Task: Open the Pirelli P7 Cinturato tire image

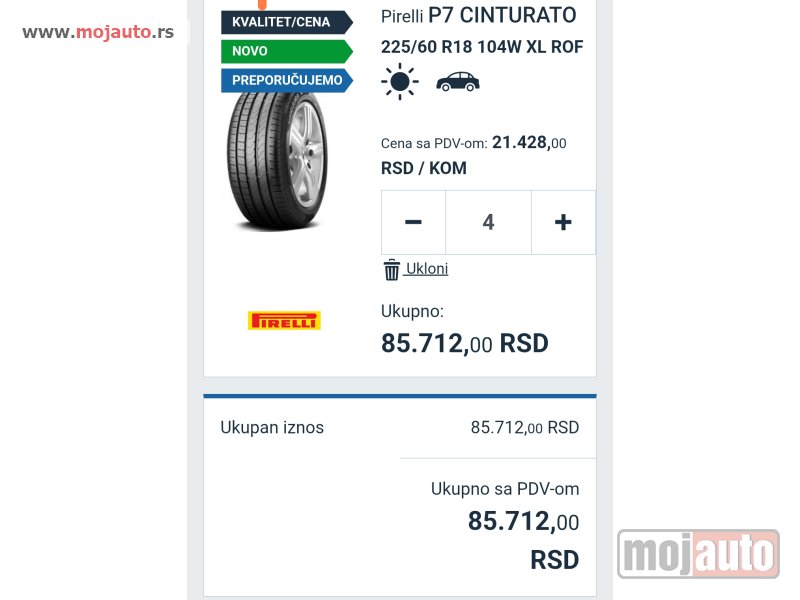Action: pos(277,161)
